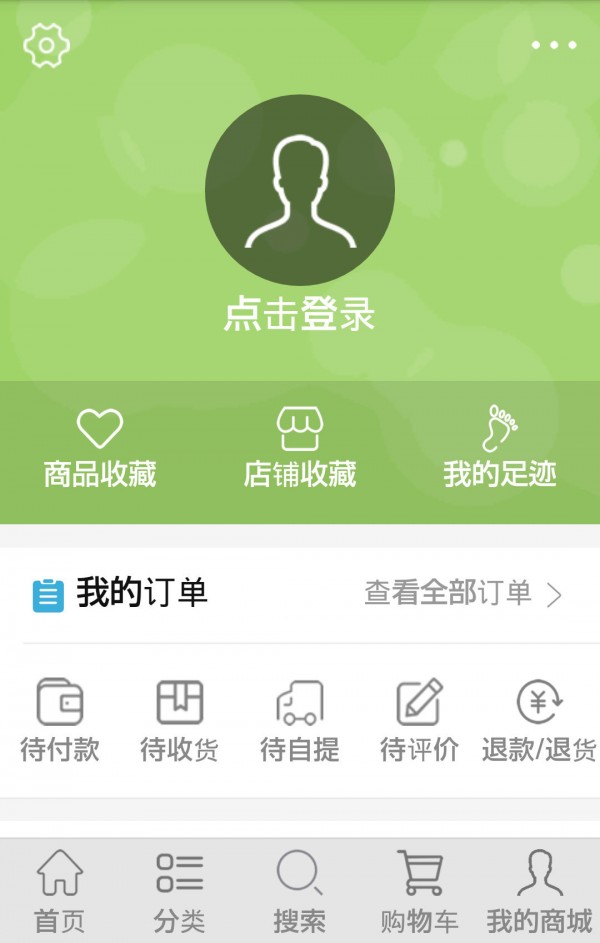The image size is (600, 943).
Task: Open 待评价 orders awaiting review
Action: tap(420, 720)
